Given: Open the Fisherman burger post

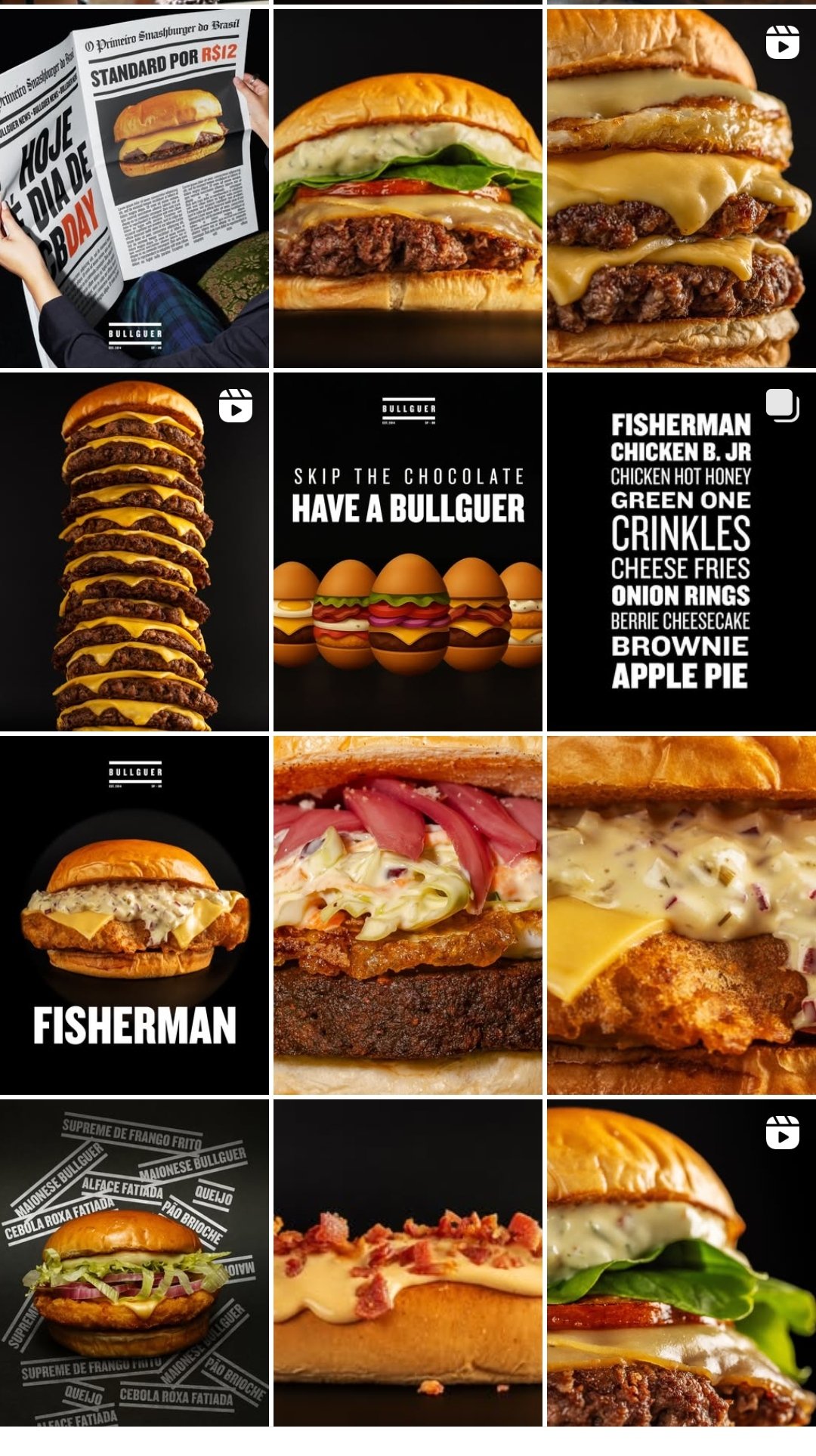Looking at the screenshot, I should (134, 915).
